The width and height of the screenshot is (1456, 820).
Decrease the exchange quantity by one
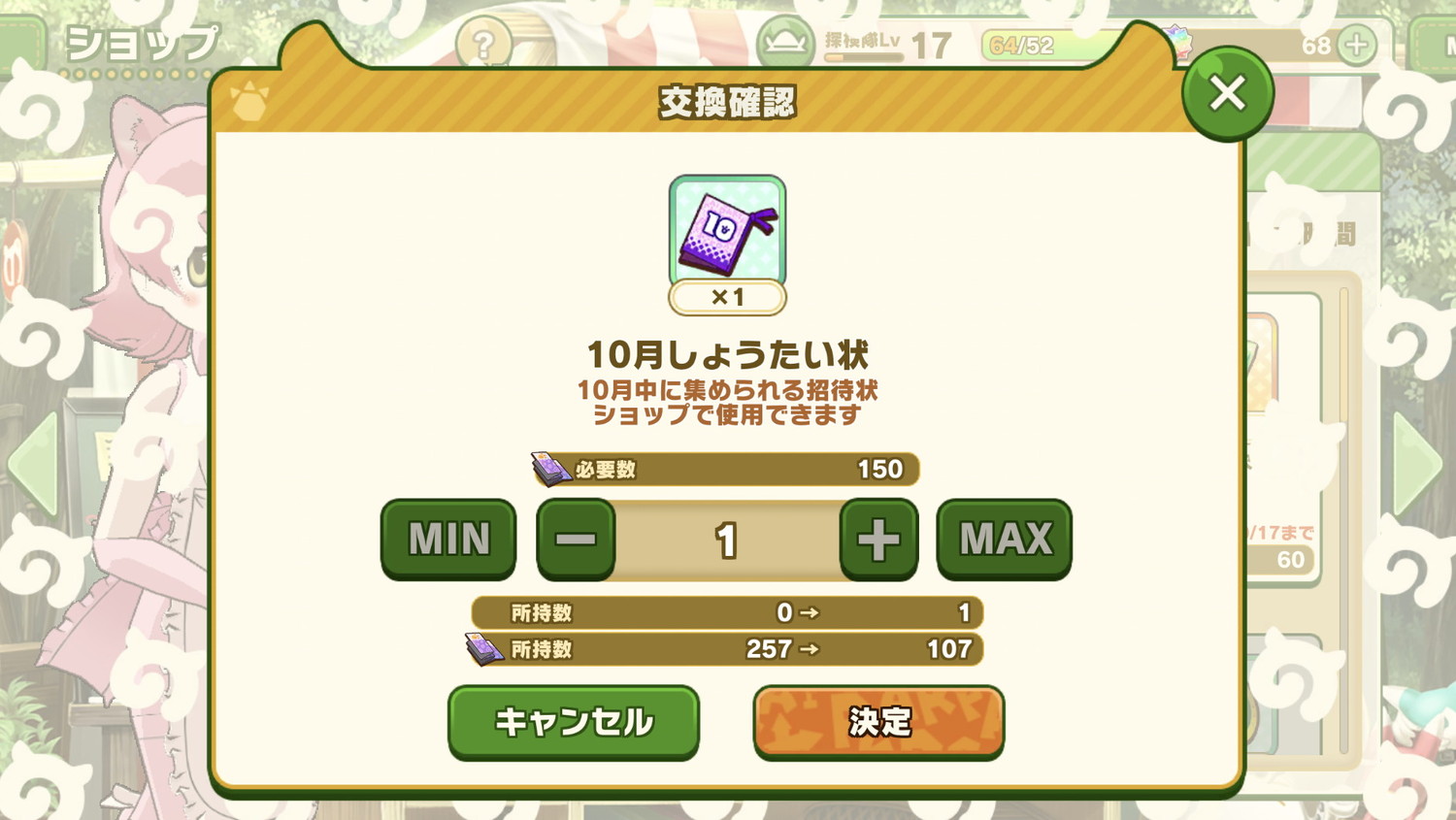click(x=576, y=539)
